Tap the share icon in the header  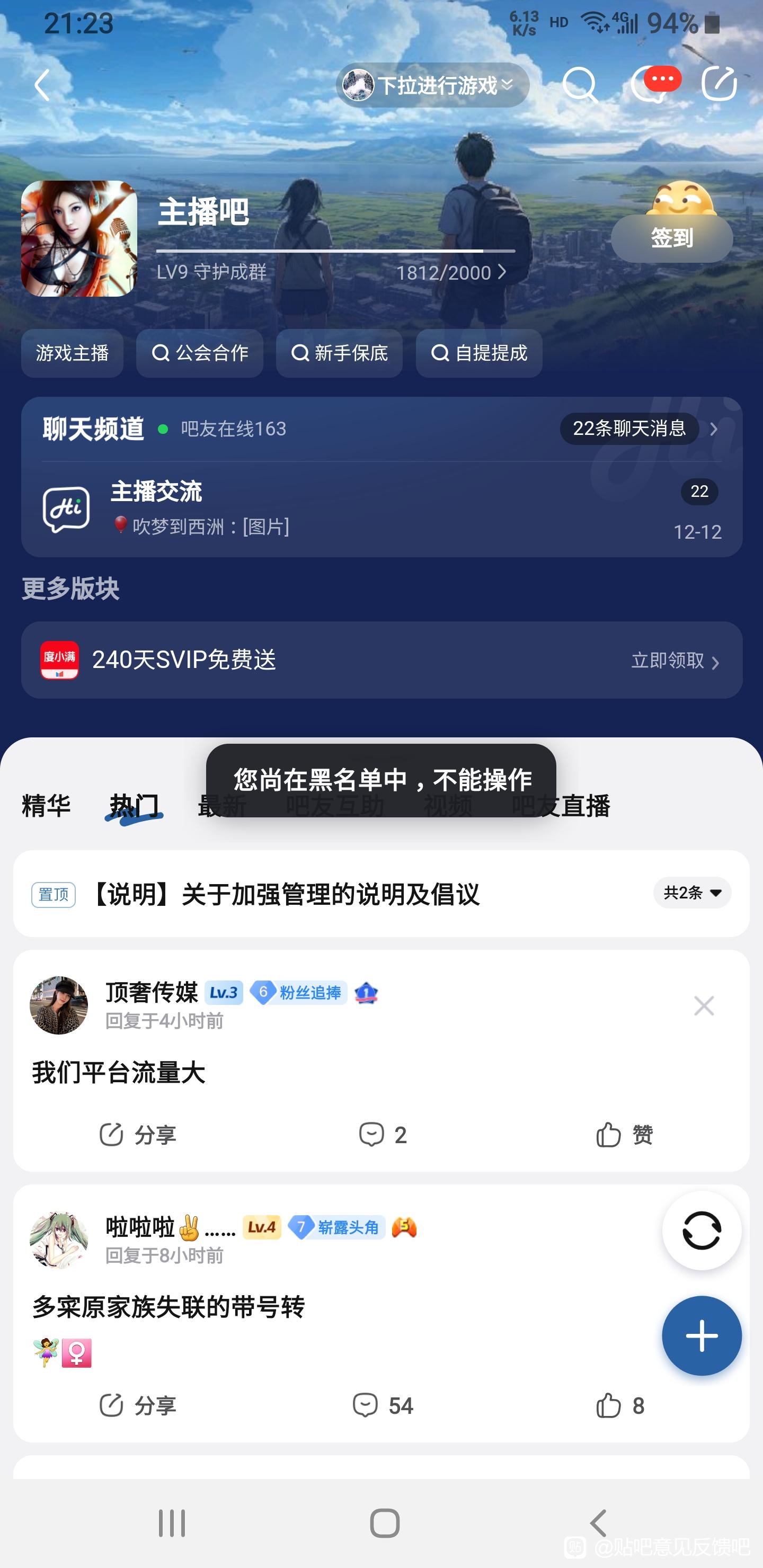719,83
